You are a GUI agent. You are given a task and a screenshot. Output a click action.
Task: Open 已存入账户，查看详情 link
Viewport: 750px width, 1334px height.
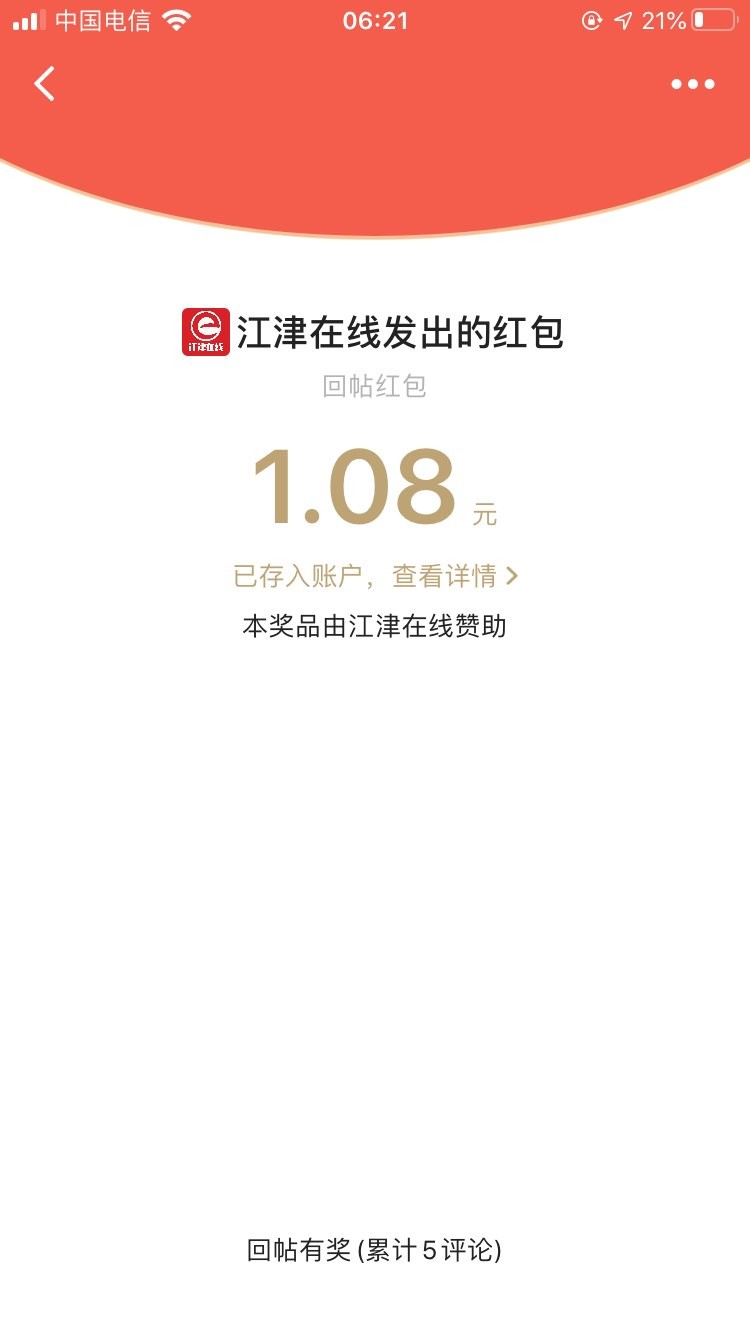[x=375, y=576]
